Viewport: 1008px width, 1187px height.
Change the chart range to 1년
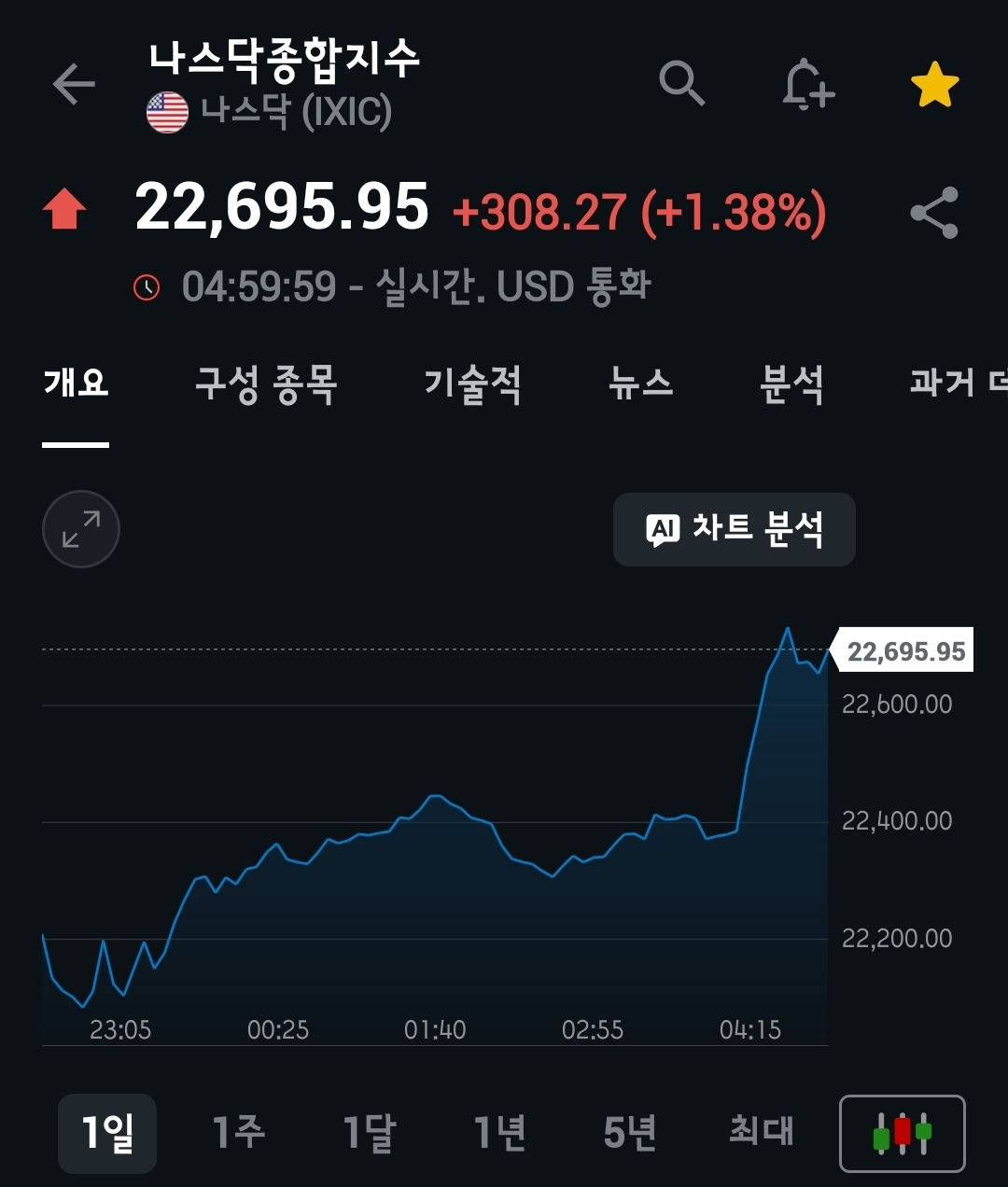pos(499,1133)
